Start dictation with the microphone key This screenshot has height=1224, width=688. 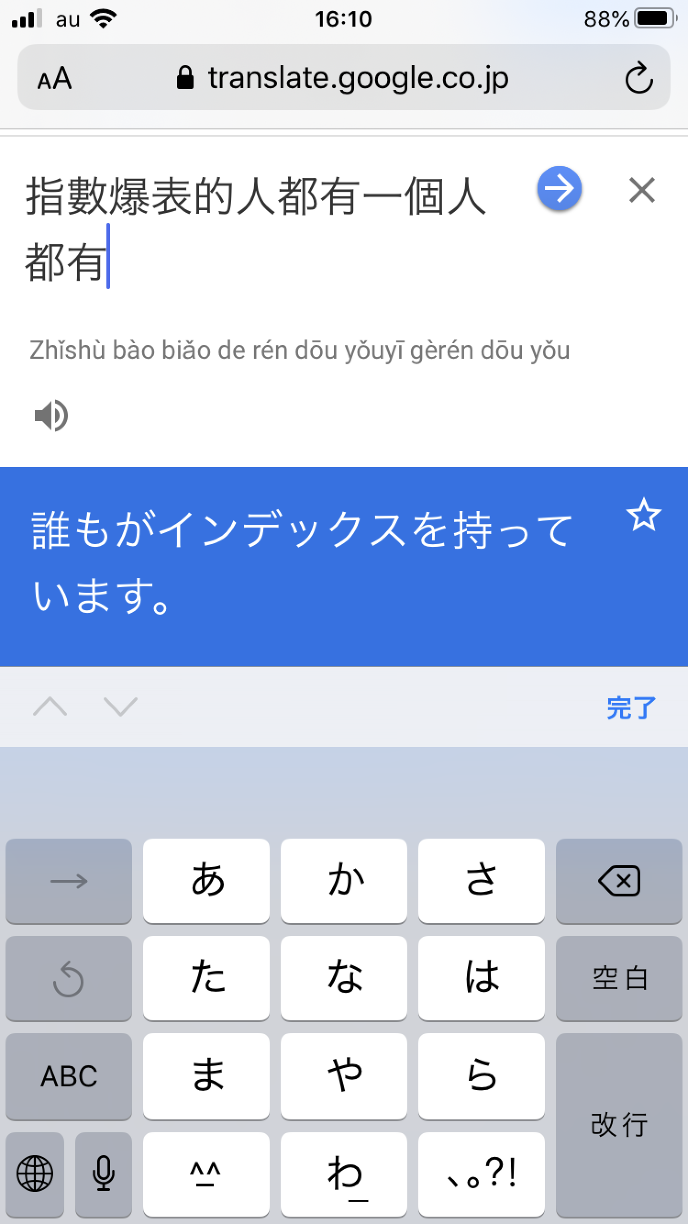103,1173
